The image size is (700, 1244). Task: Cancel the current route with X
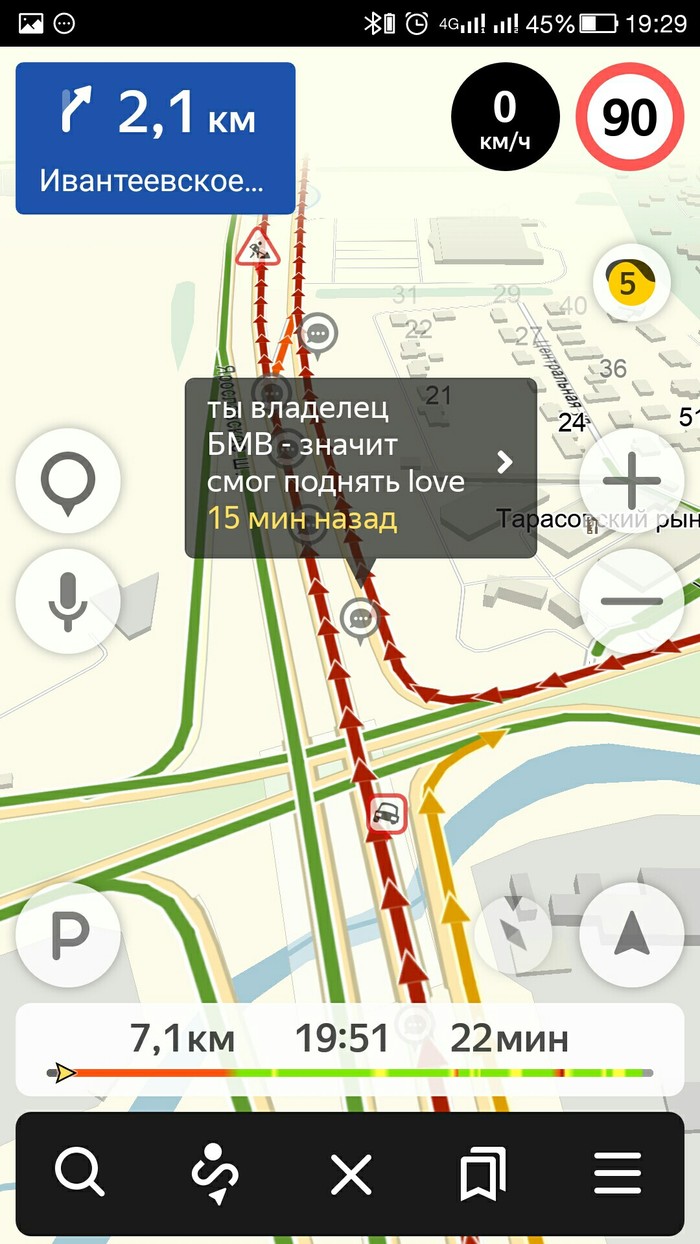pyautogui.click(x=350, y=1173)
